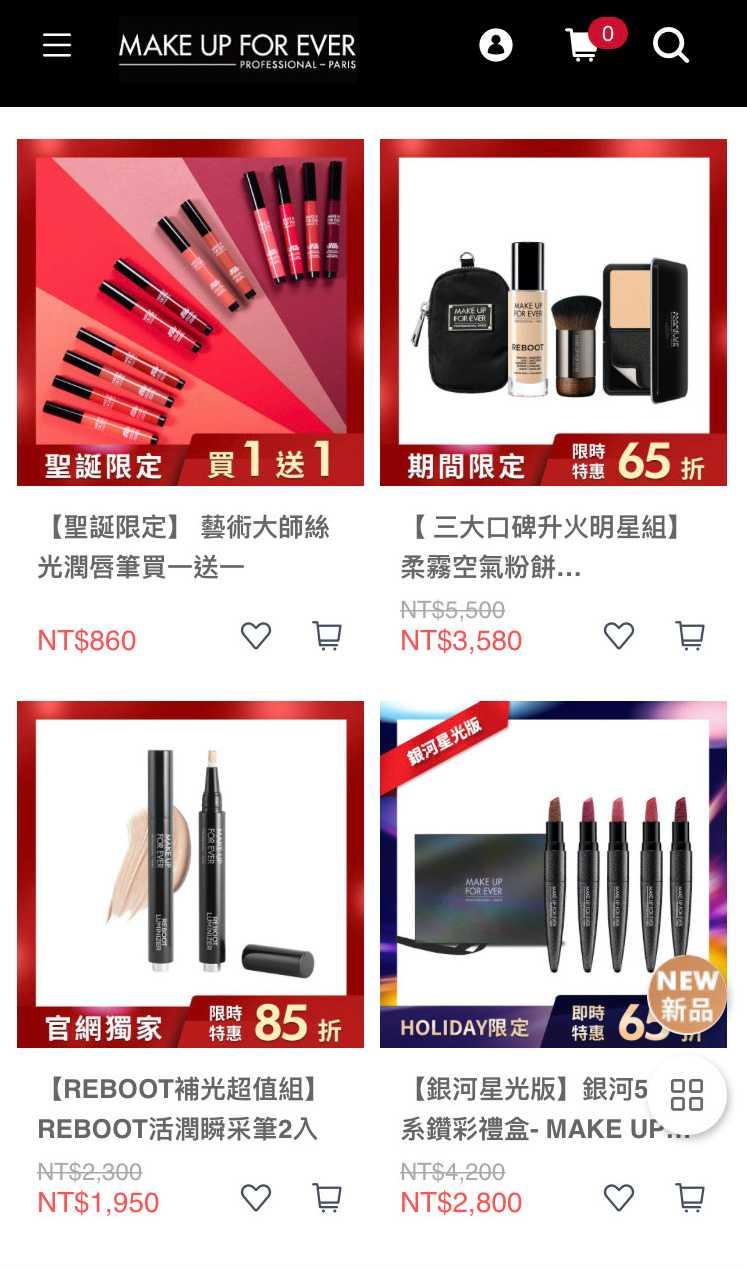This screenshot has height=1269, width=747.
Task: Add 銀河星光版 禮盒 NT$2,800 to cart
Action: (x=691, y=1198)
